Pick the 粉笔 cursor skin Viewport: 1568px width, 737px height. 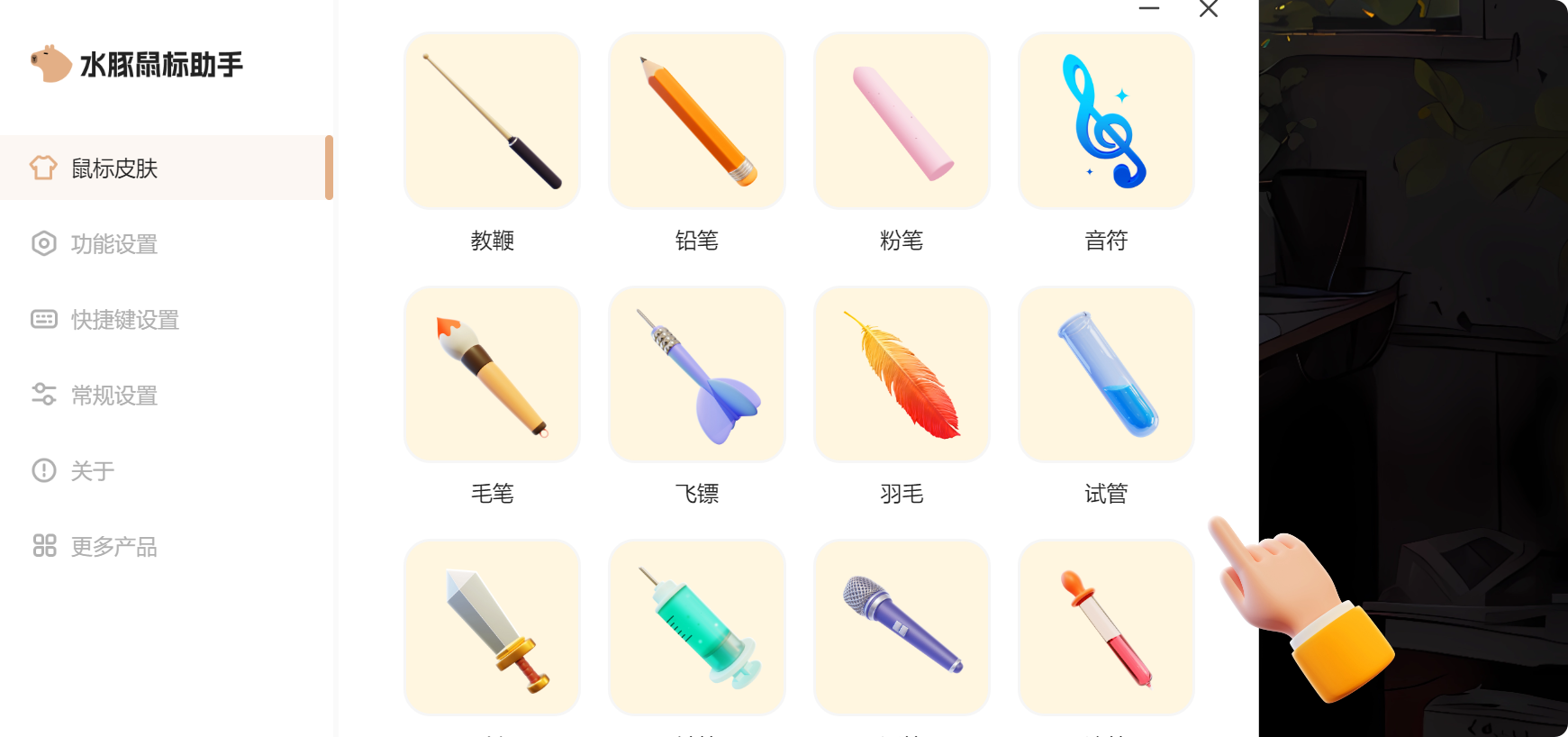point(902,121)
